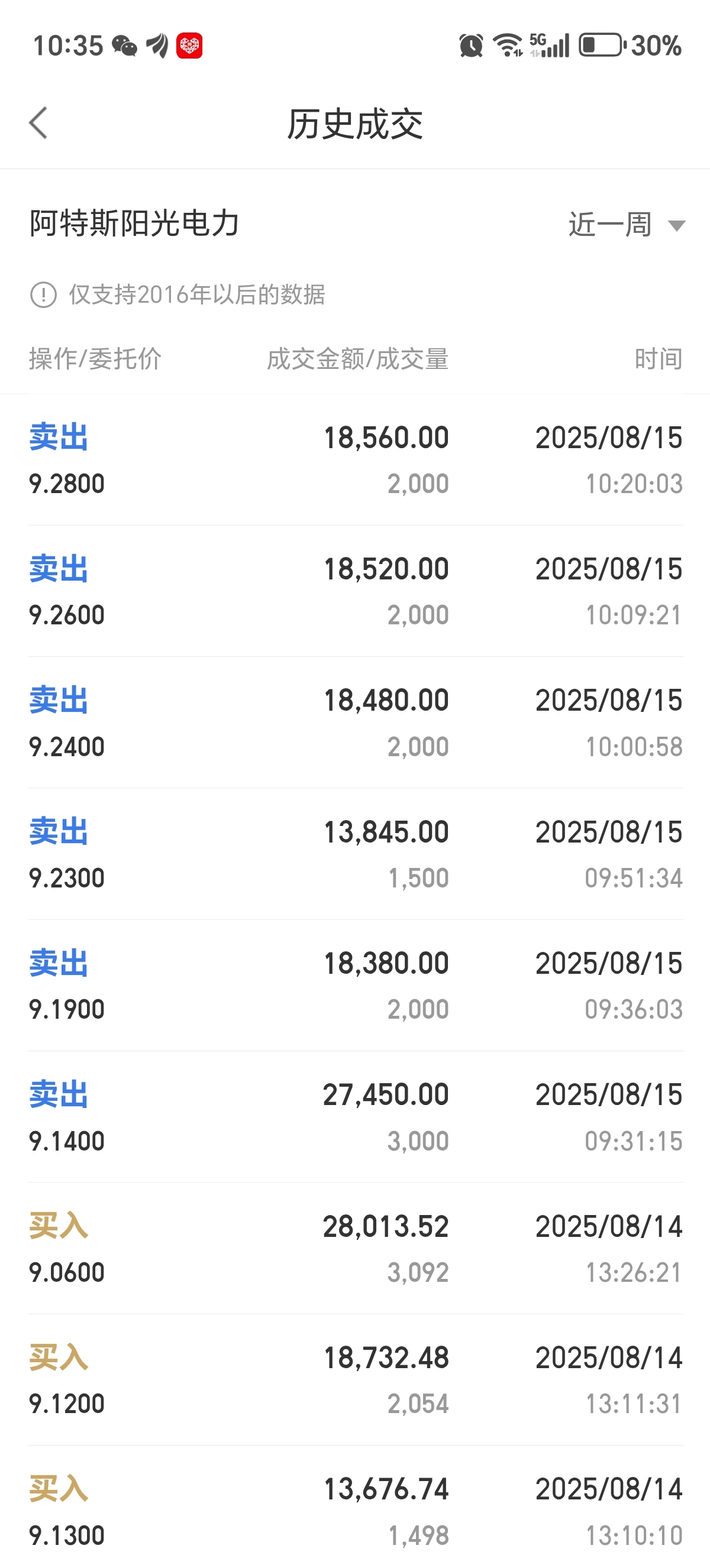View the 18,480.00 sell trade details

click(x=355, y=723)
